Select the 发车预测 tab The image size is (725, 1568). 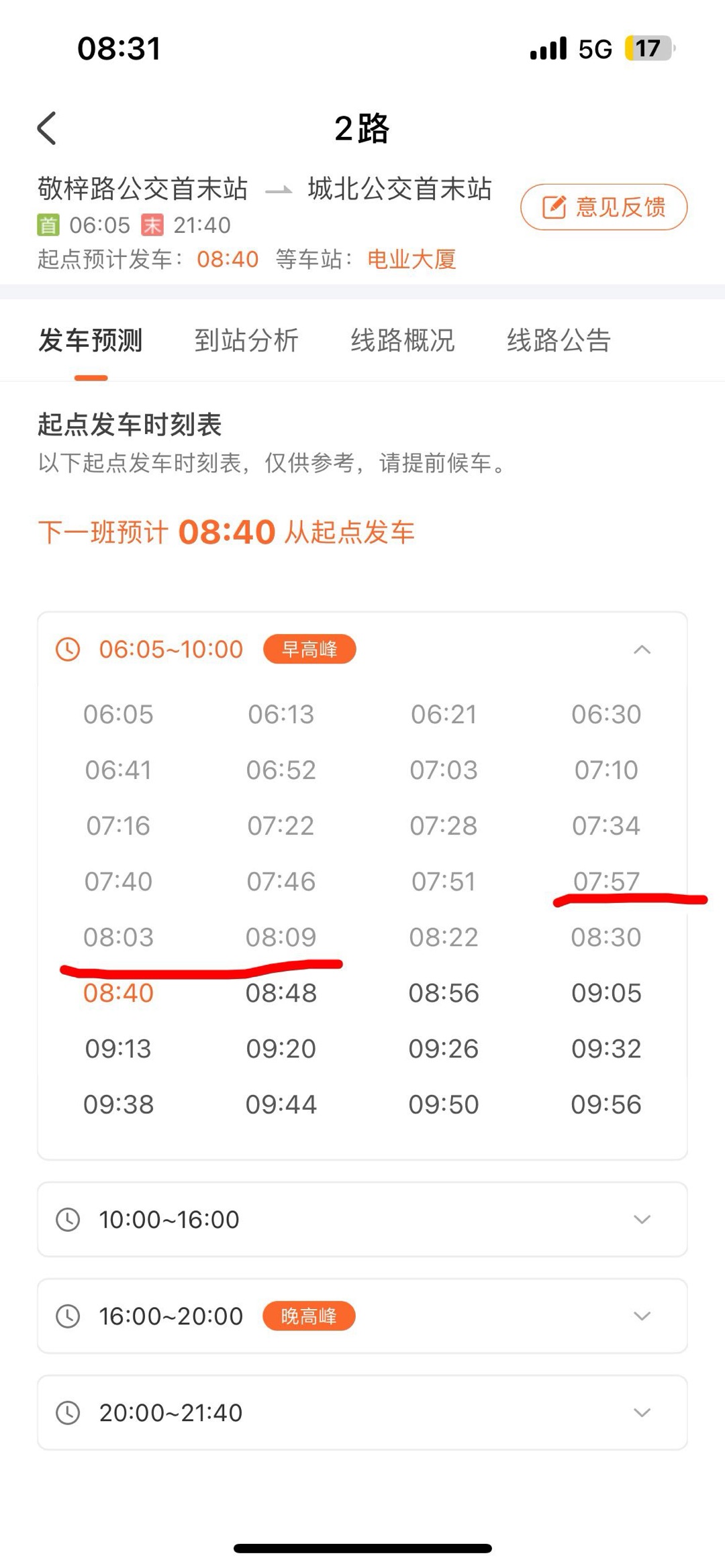point(91,341)
